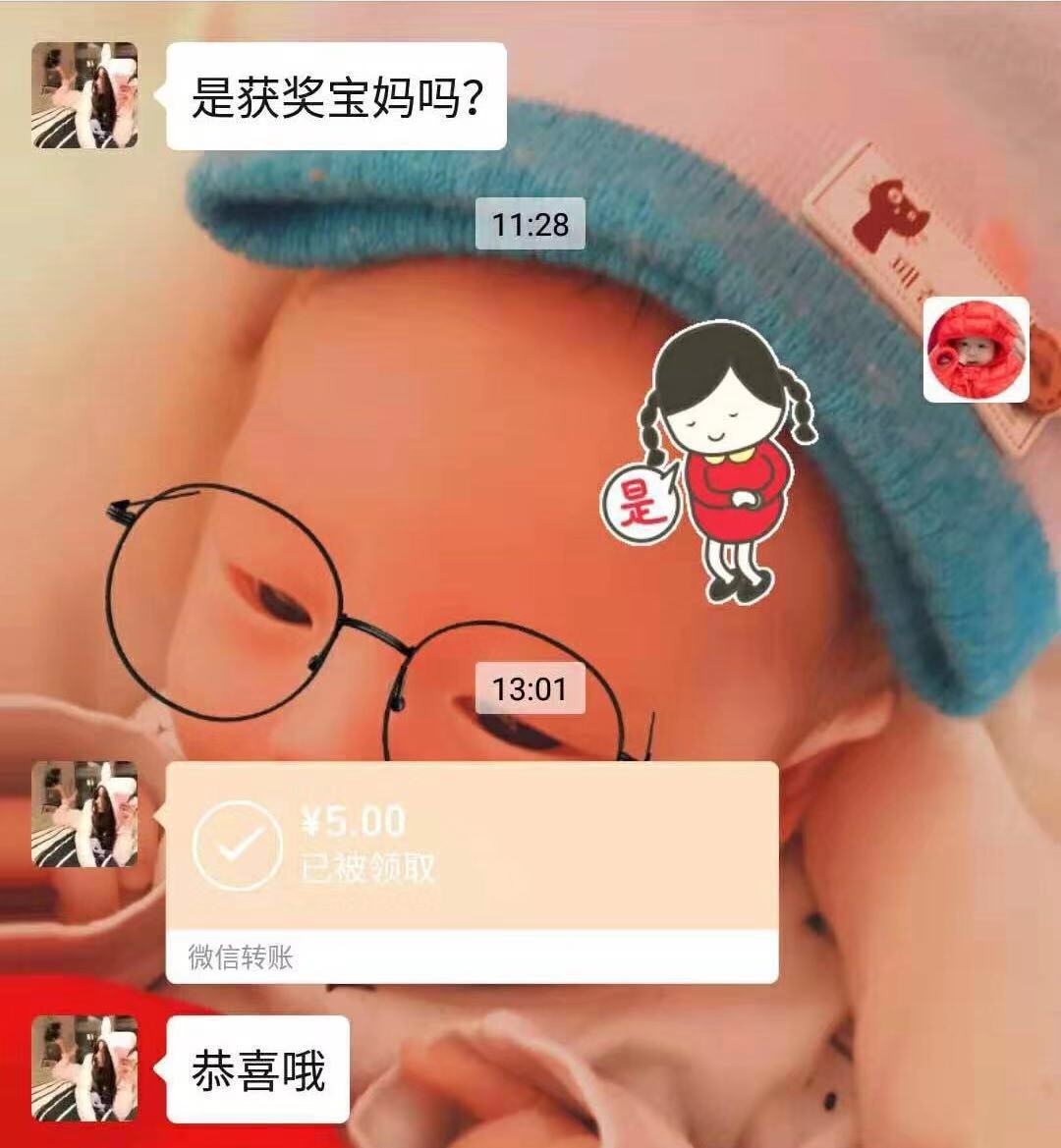This screenshot has width=1061, height=1148.
Task: Tap avatar beside the transfer card
Action: tap(84, 814)
